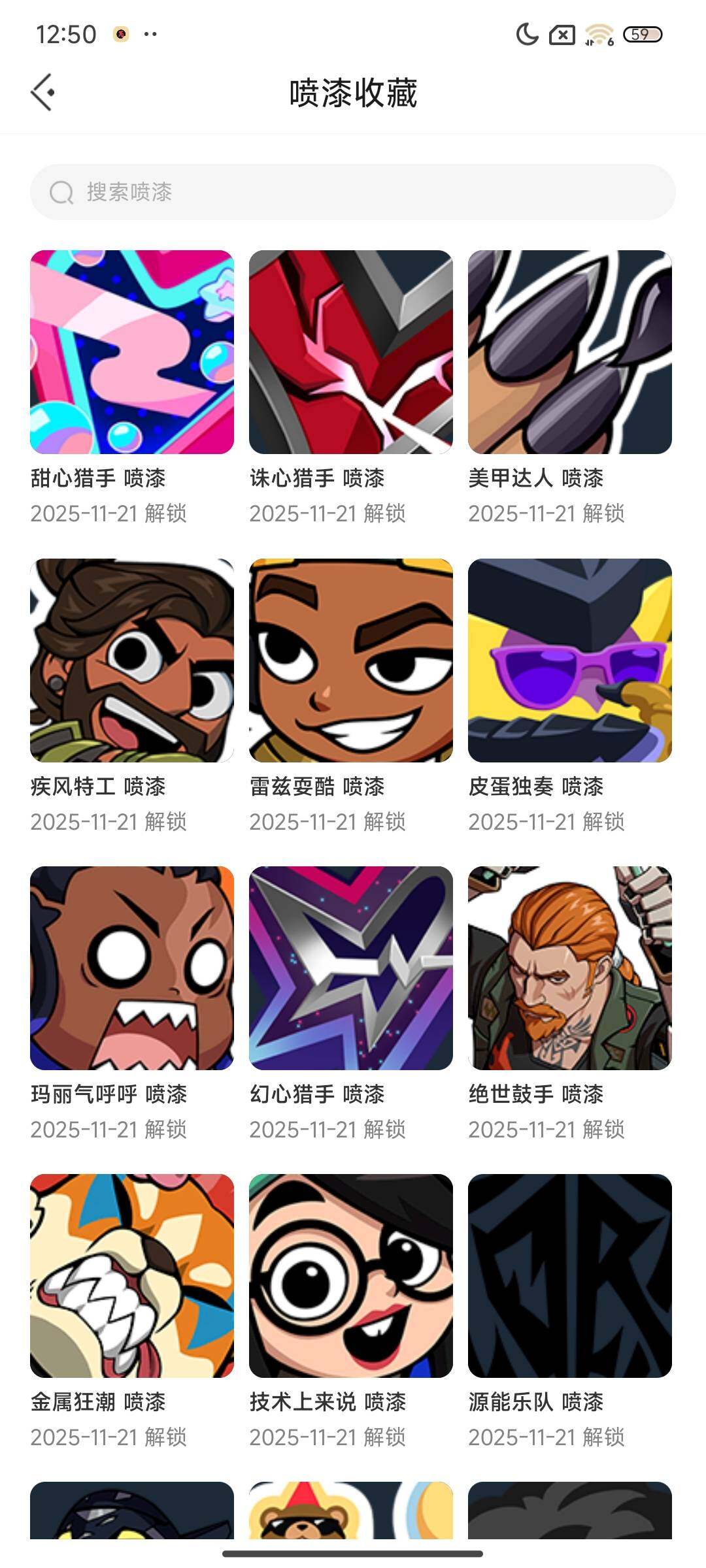Select the 诛心猎手 spray
The width and height of the screenshot is (706, 1568).
pos(351,353)
